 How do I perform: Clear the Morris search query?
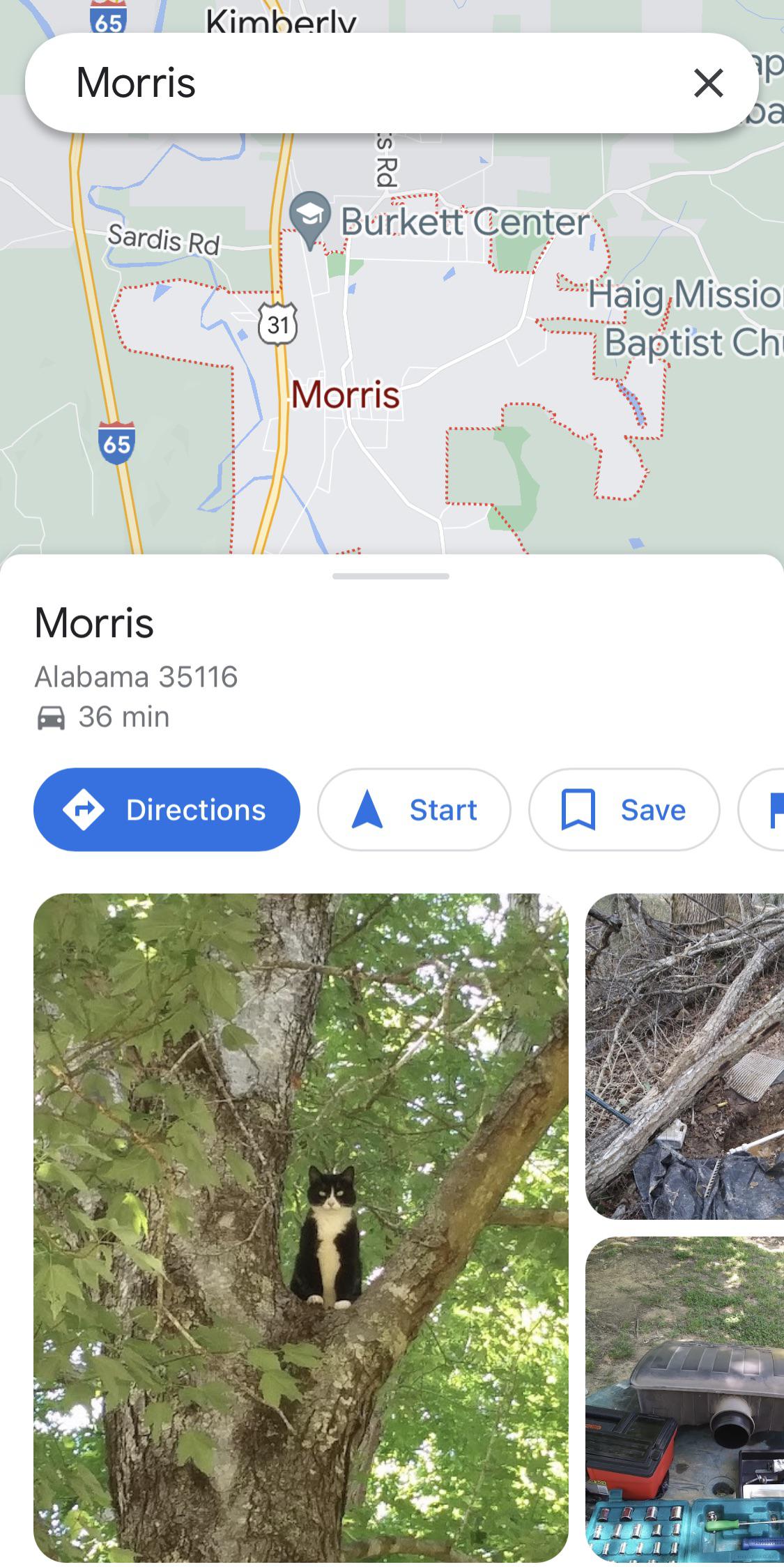[x=708, y=84]
